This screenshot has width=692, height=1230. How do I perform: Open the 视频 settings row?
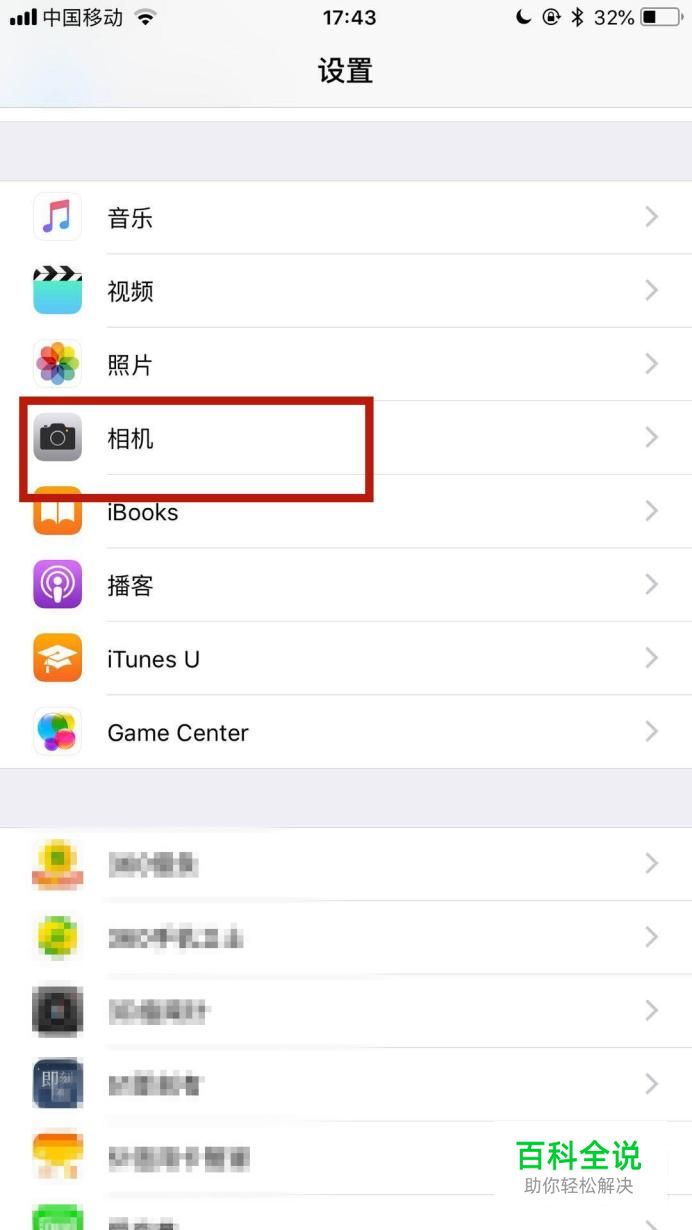tap(345, 291)
